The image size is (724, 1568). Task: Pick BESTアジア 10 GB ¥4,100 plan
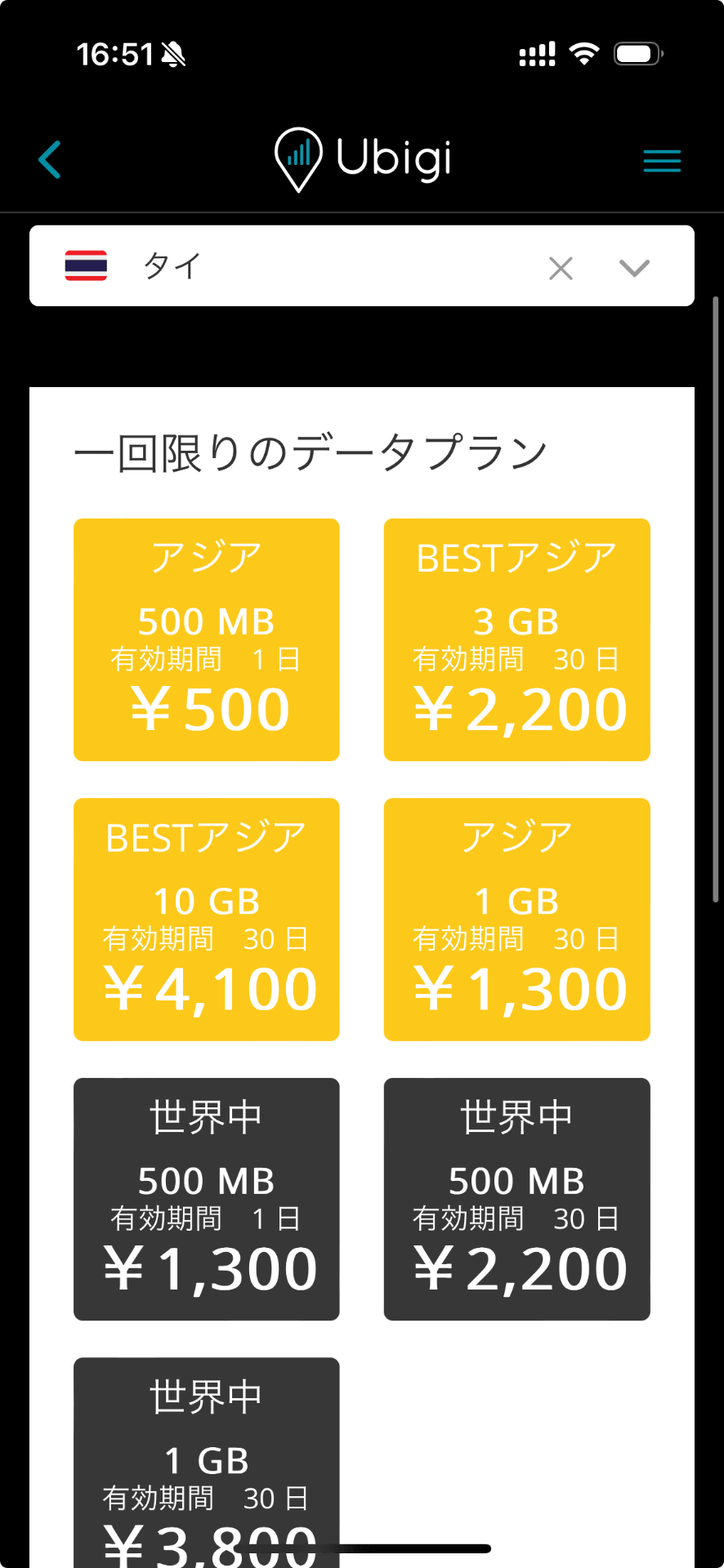207,919
